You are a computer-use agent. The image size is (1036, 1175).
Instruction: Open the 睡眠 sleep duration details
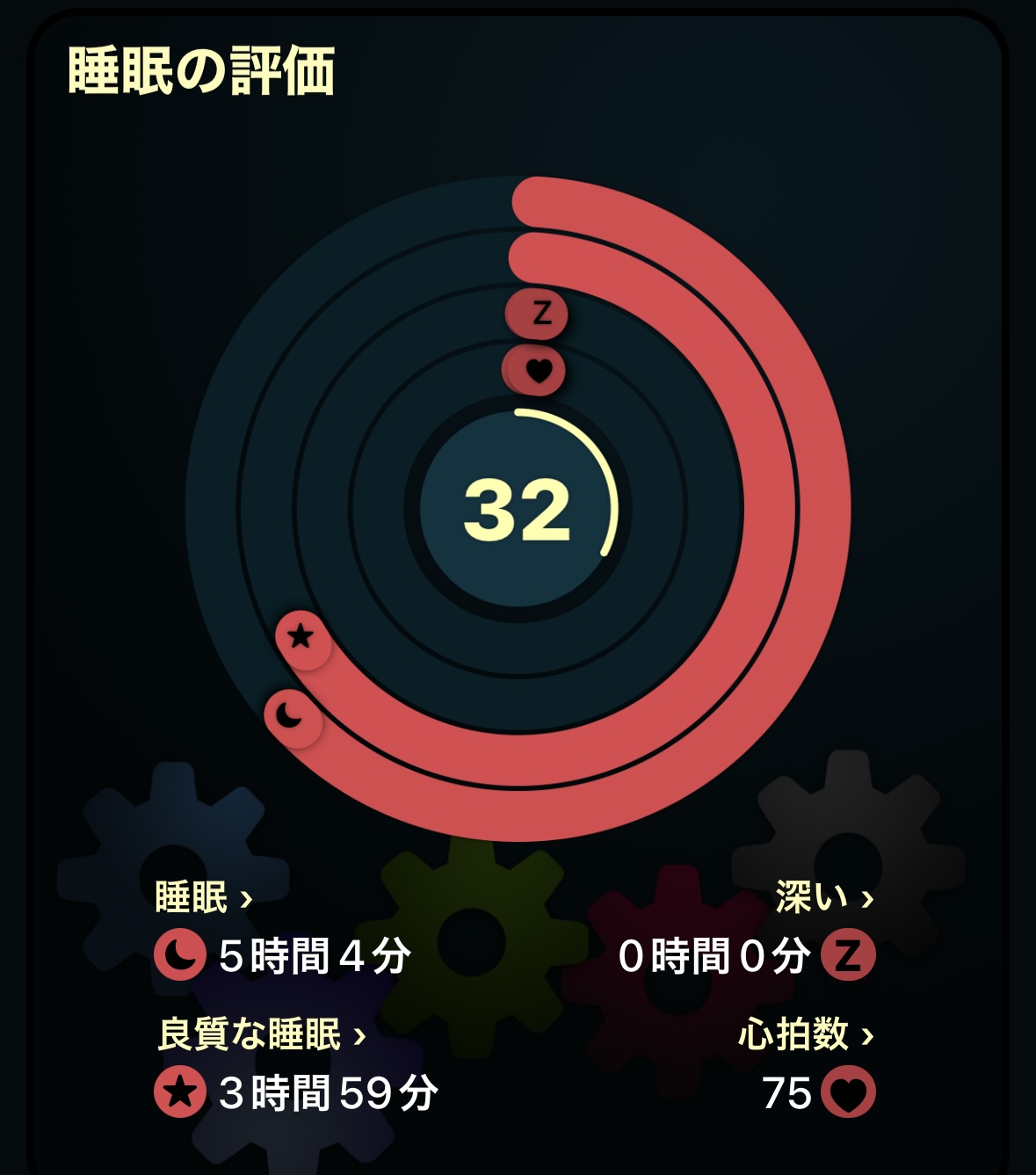[204, 897]
